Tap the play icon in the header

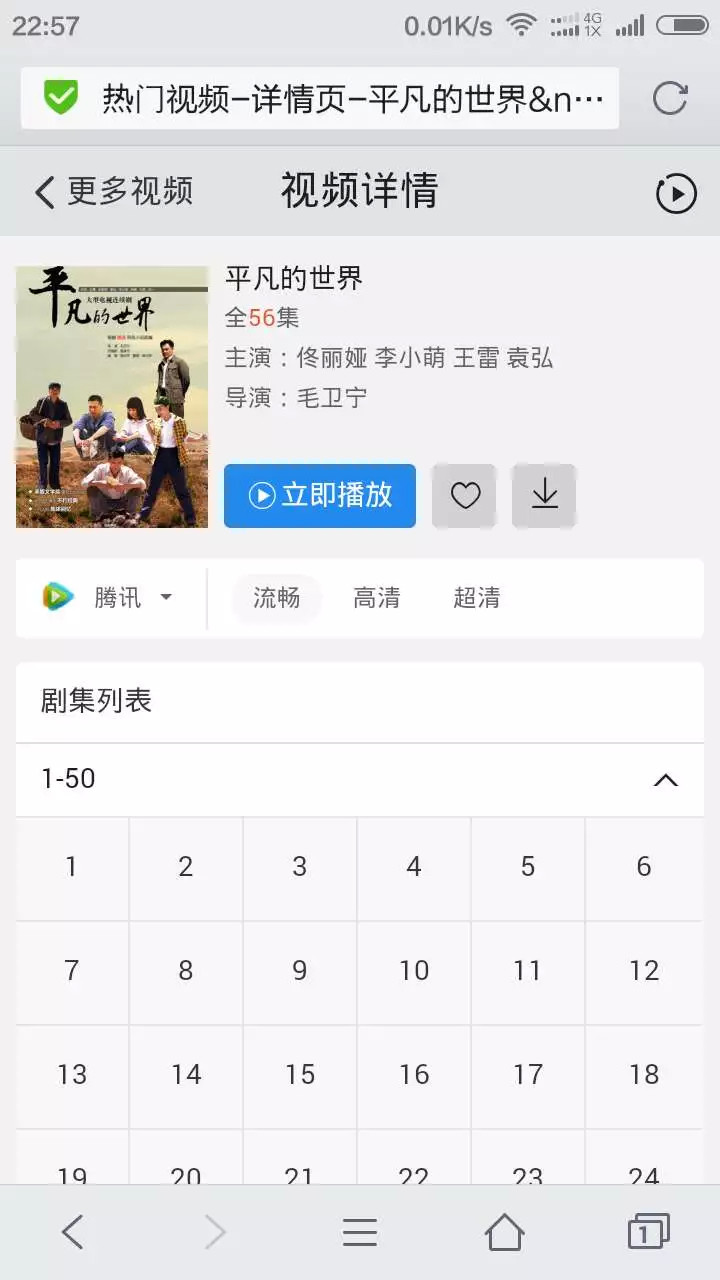(x=676, y=193)
